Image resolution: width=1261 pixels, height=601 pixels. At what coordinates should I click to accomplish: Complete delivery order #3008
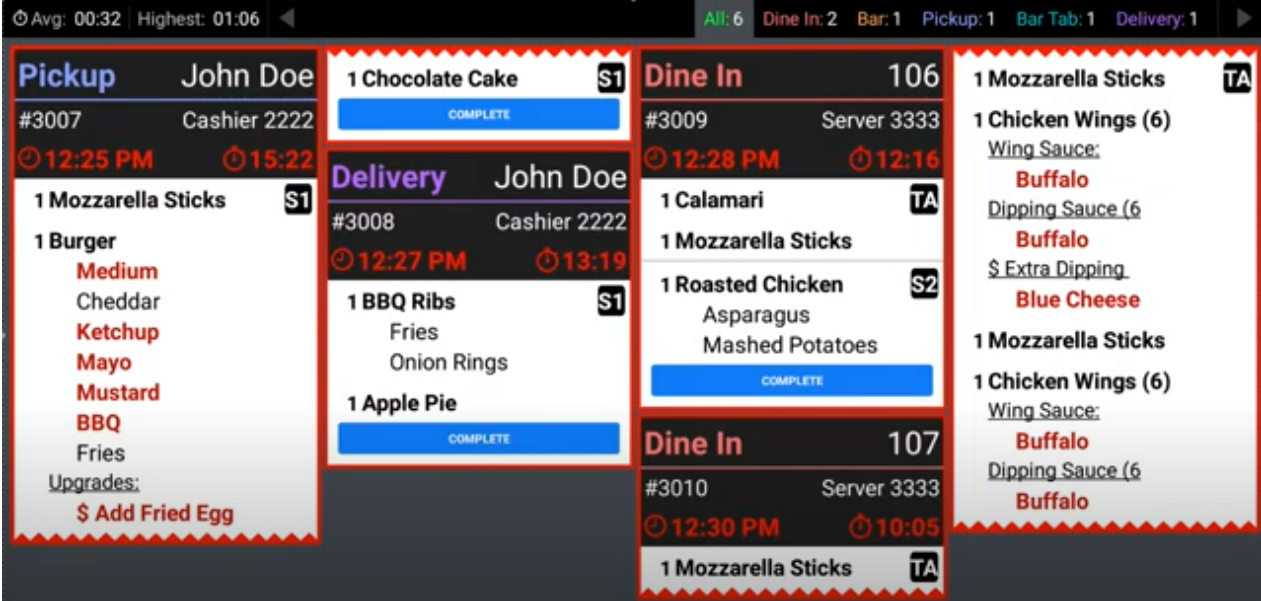click(x=479, y=439)
